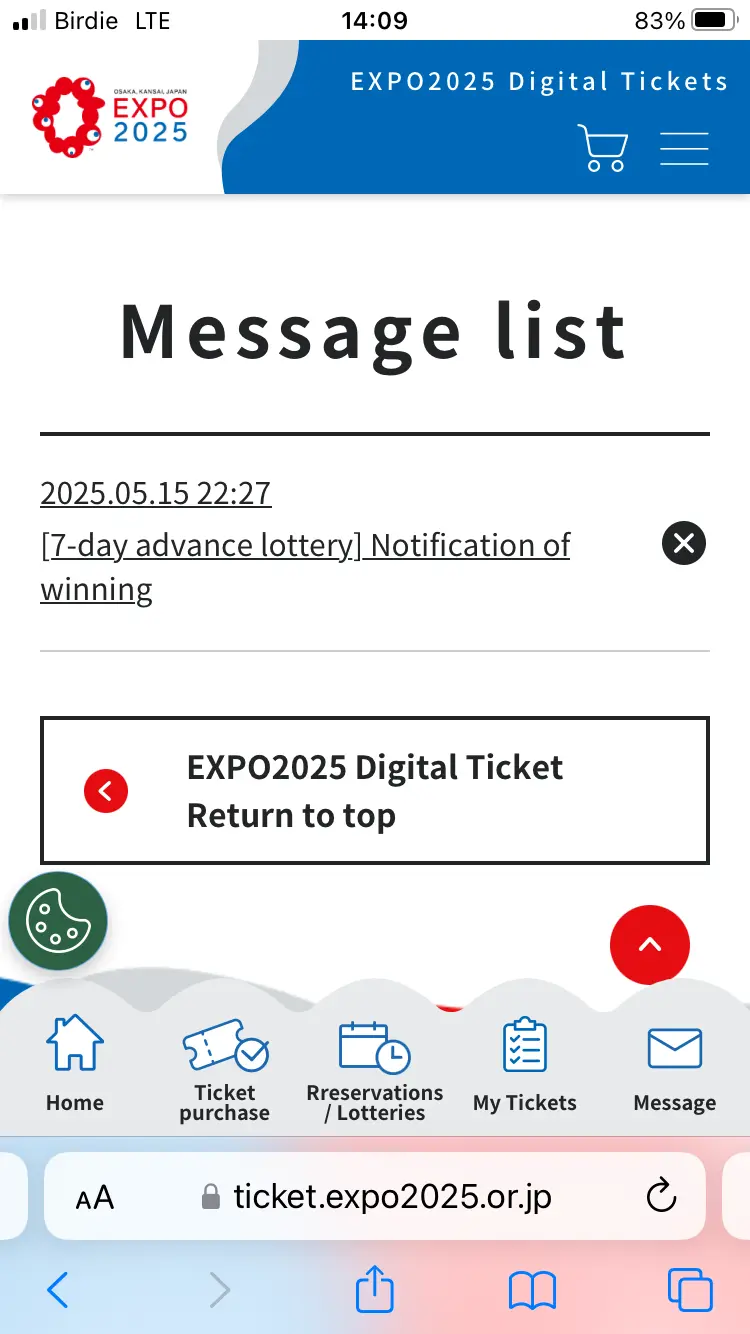Show open Safari tabs

pyautogui.click(x=690, y=1290)
